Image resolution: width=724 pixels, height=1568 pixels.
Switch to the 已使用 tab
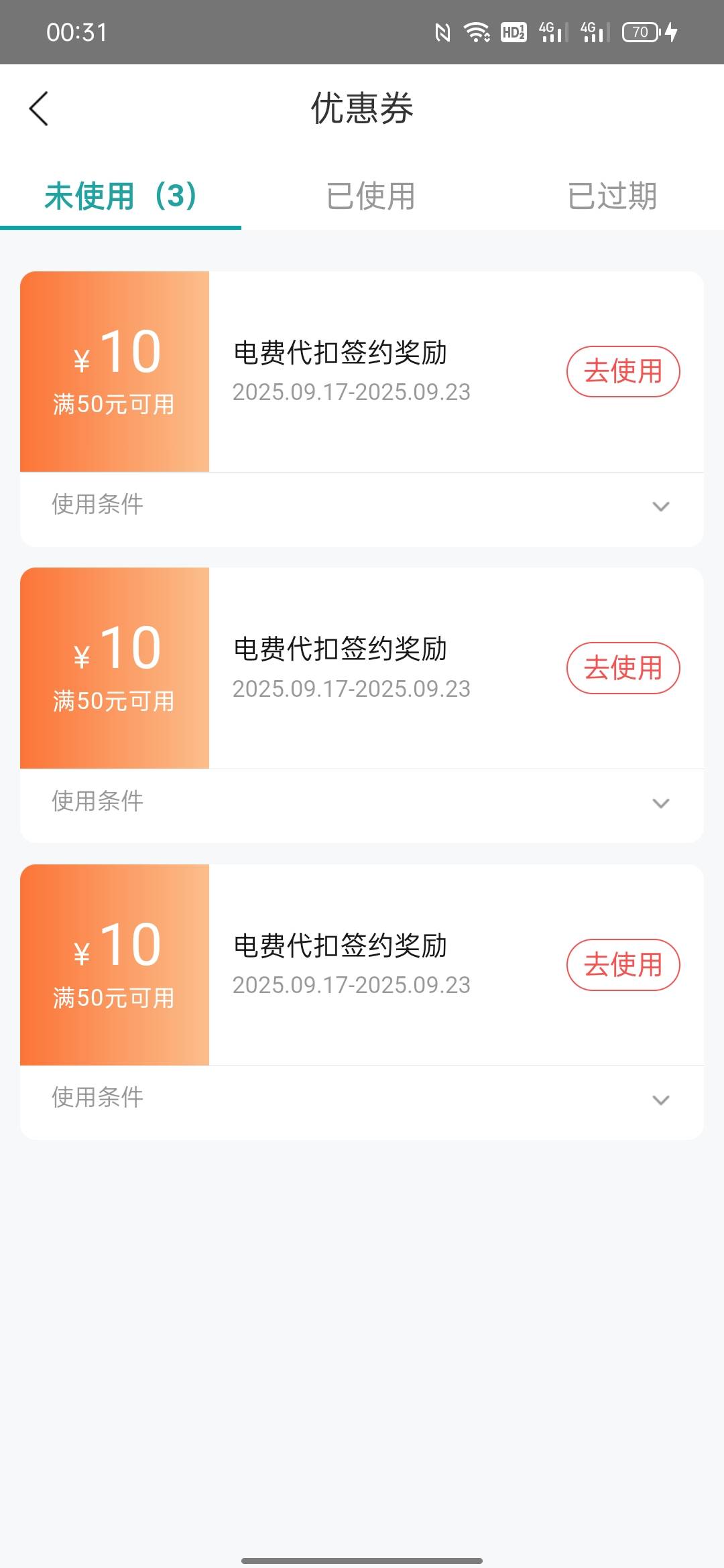[x=371, y=196]
